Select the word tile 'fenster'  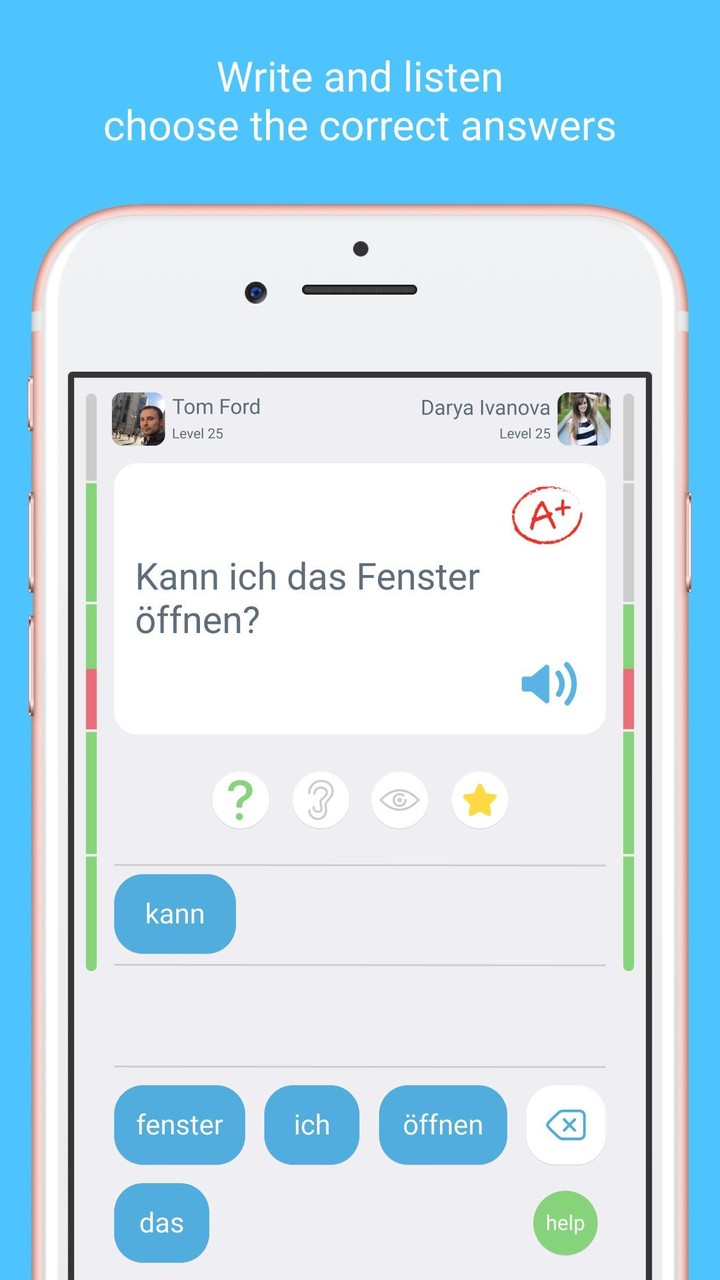click(x=179, y=1125)
